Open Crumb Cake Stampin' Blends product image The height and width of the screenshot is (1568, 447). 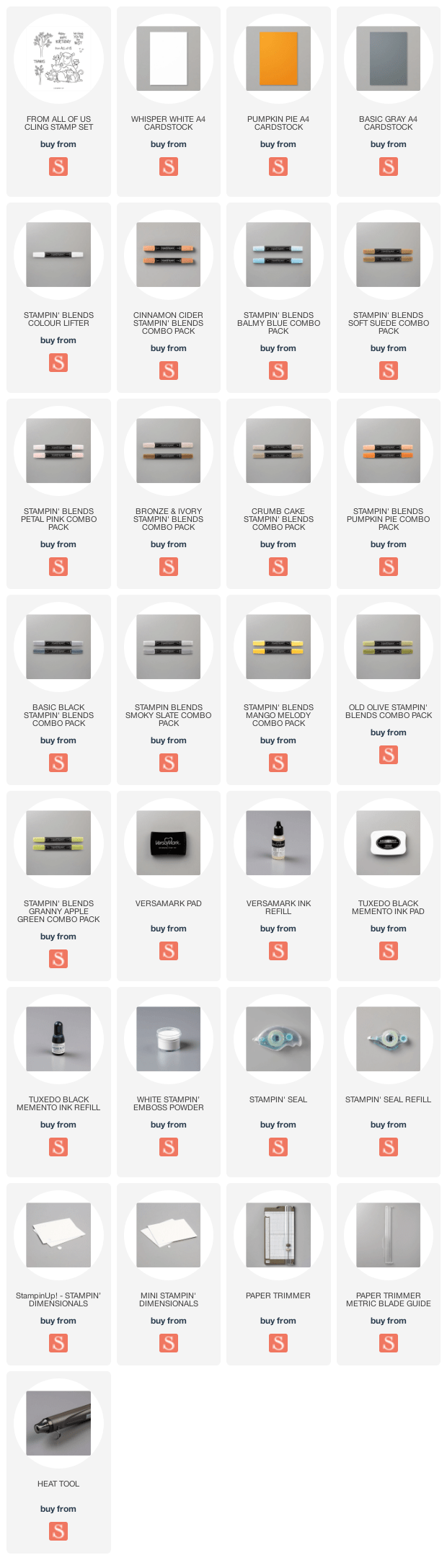[278, 451]
